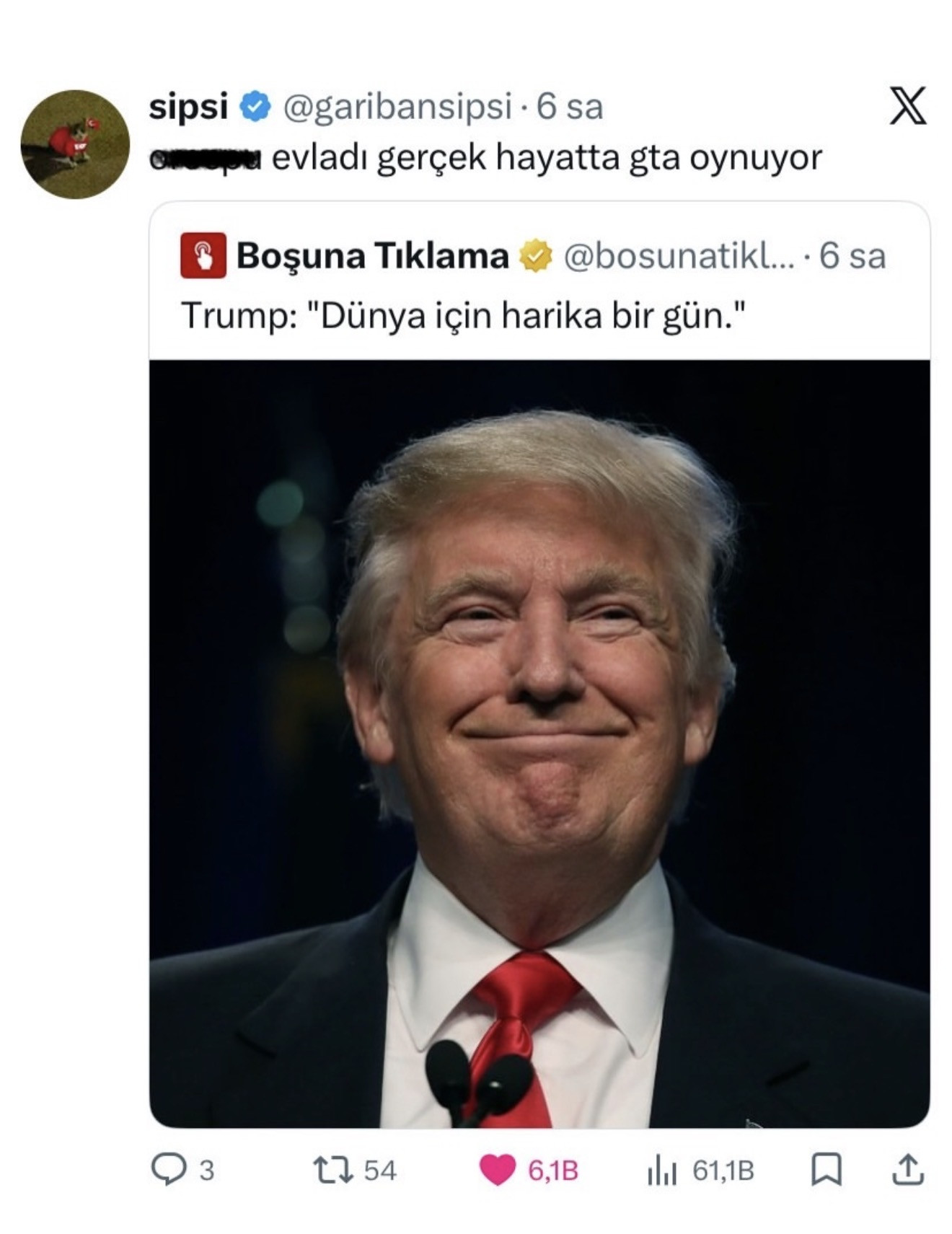Share the post with the upload icon

[x=907, y=1169]
